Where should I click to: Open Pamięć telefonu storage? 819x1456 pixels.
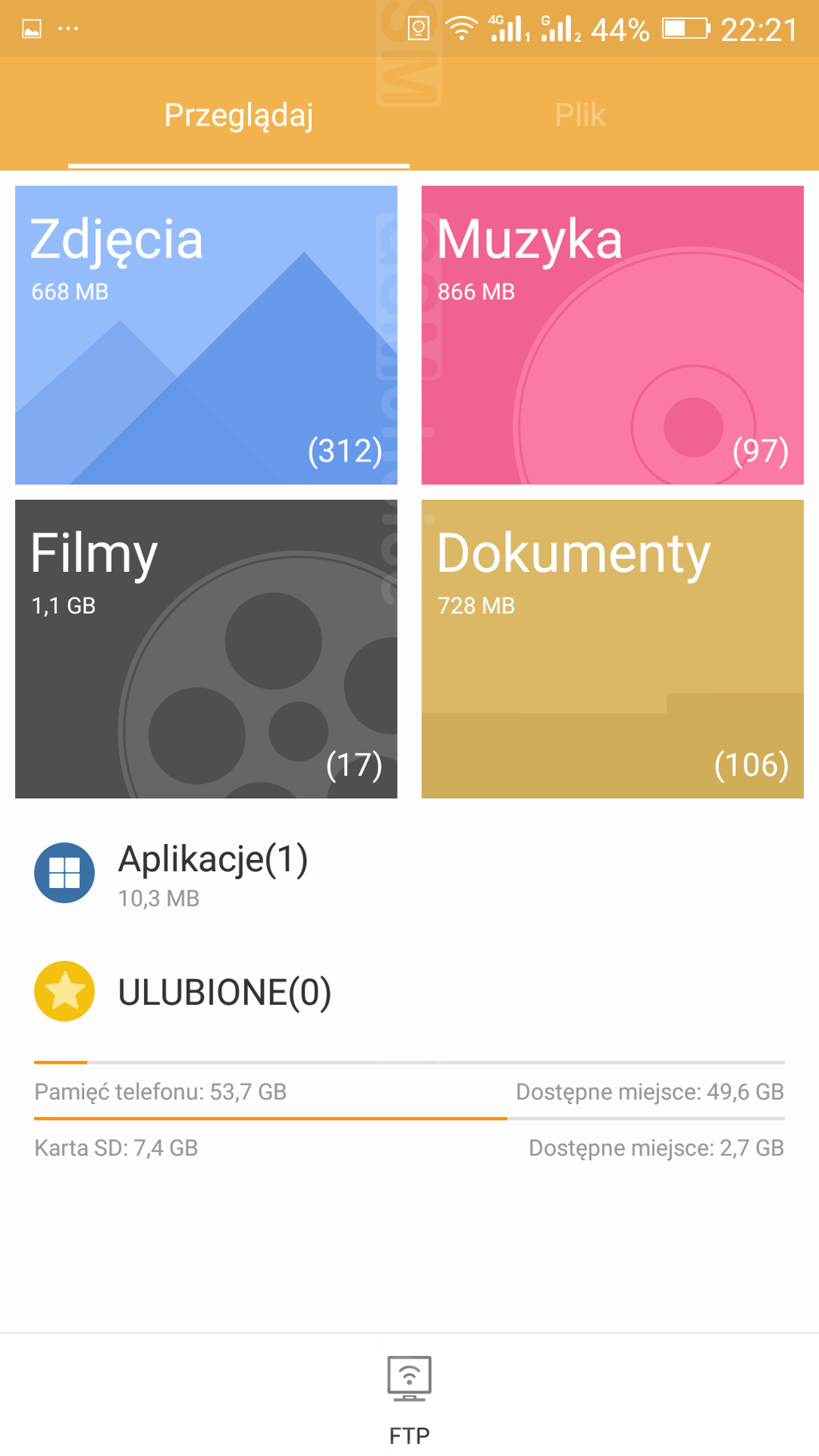point(409,1085)
